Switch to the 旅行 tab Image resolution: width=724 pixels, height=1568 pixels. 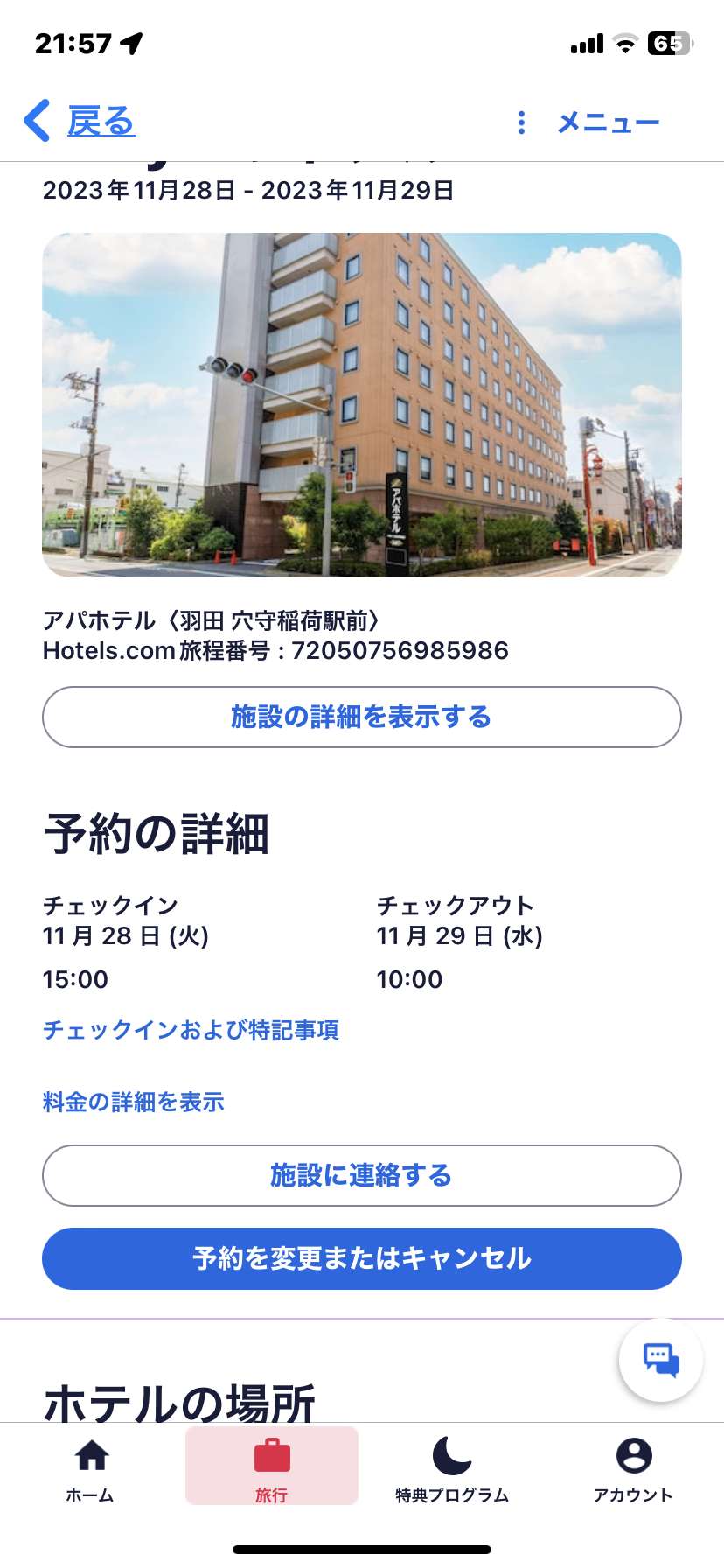(271, 1469)
